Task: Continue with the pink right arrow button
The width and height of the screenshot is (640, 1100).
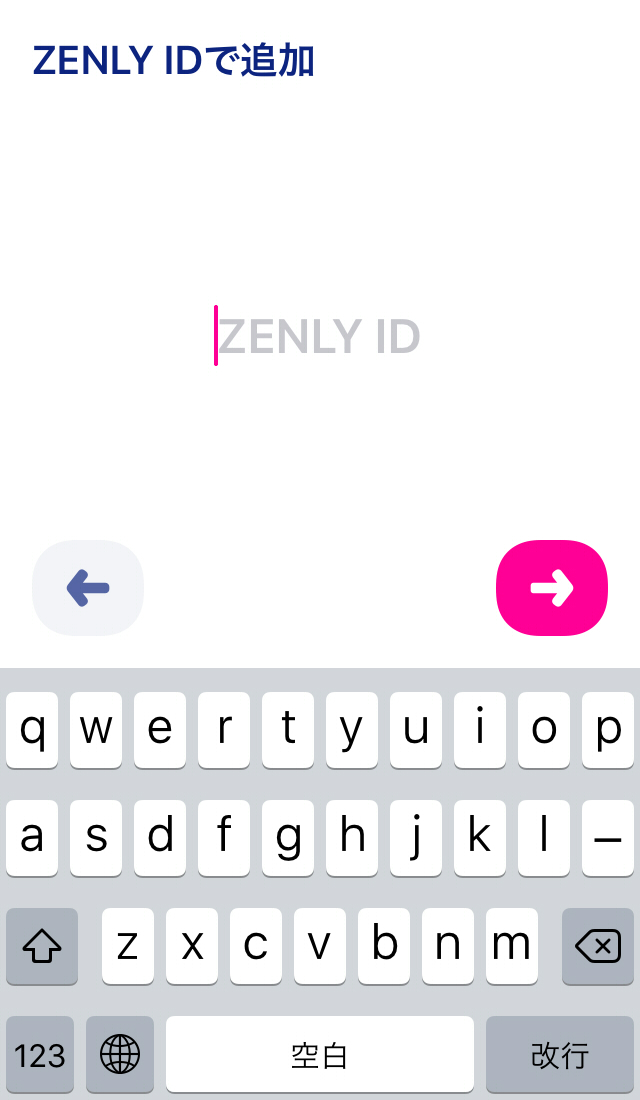Action: click(552, 588)
